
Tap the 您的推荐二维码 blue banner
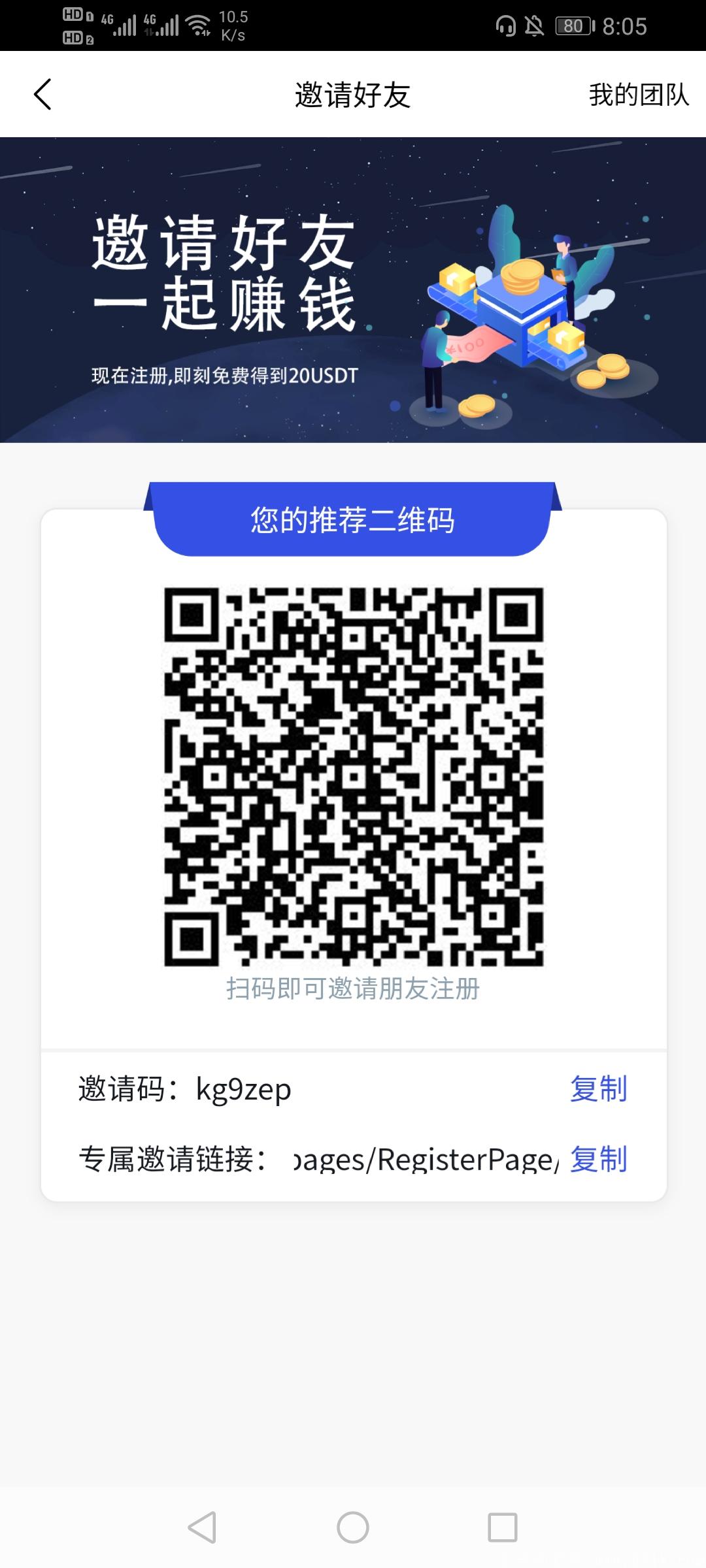(353, 519)
